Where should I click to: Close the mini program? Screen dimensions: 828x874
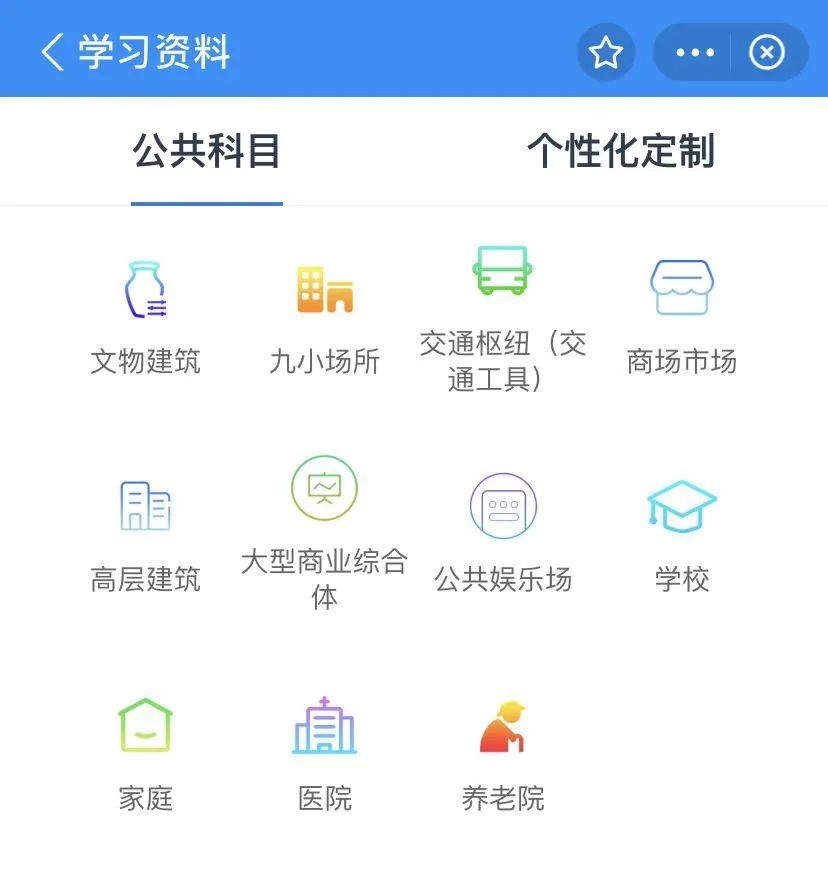point(767,52)
